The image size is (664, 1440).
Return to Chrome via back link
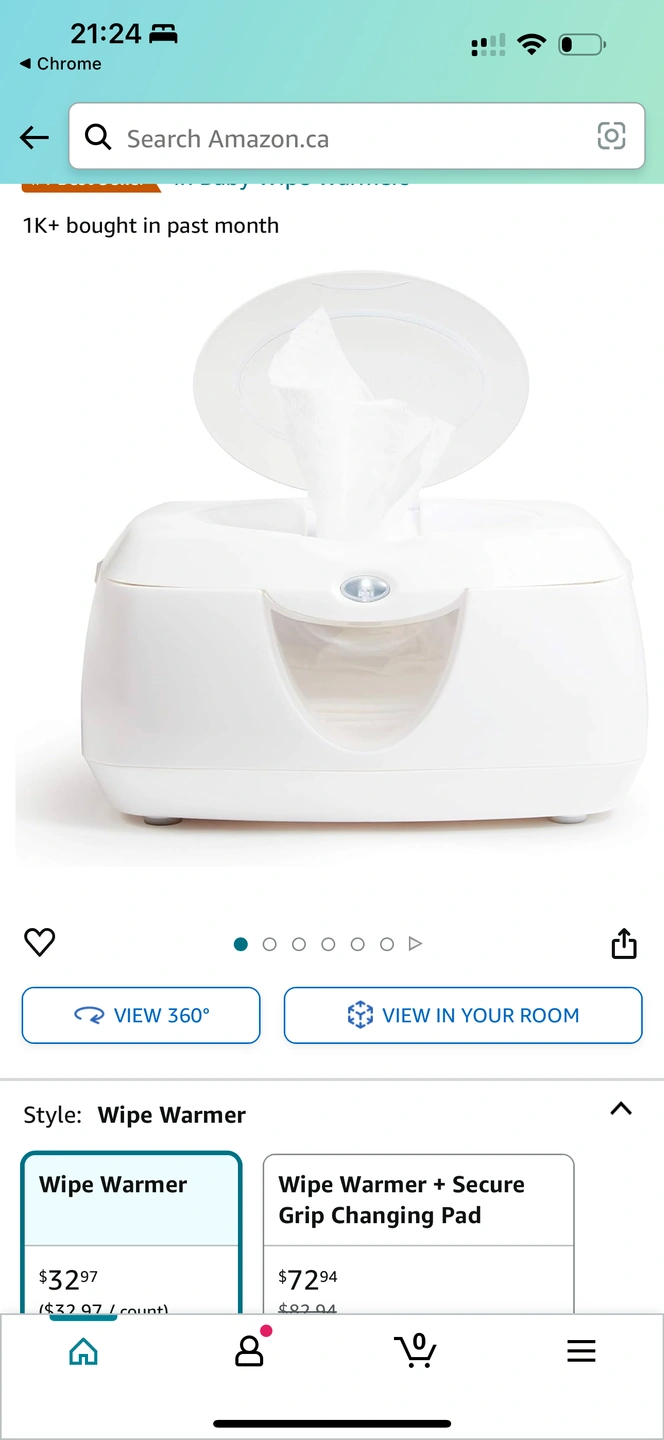(60, 64)
